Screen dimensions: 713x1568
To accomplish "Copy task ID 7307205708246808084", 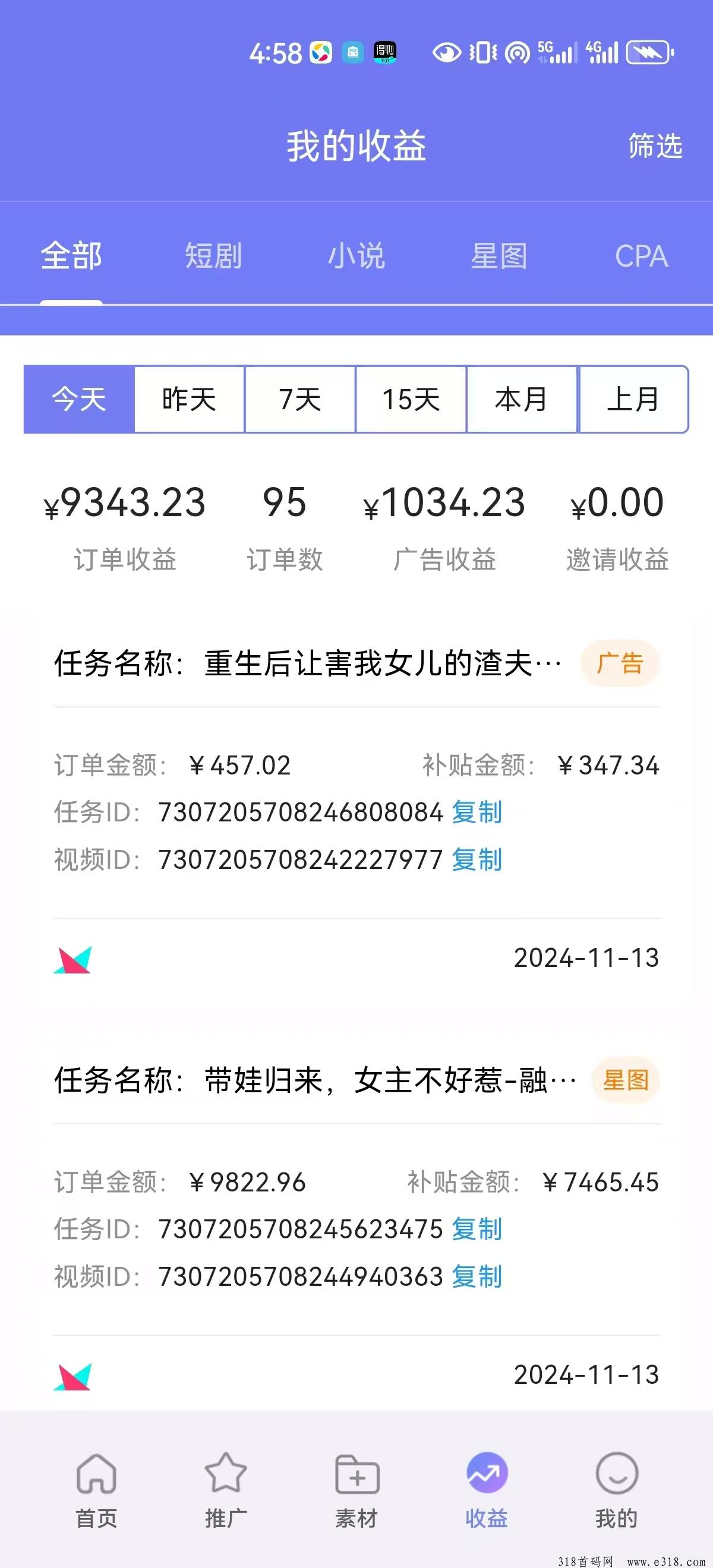I will click(477, 812).
